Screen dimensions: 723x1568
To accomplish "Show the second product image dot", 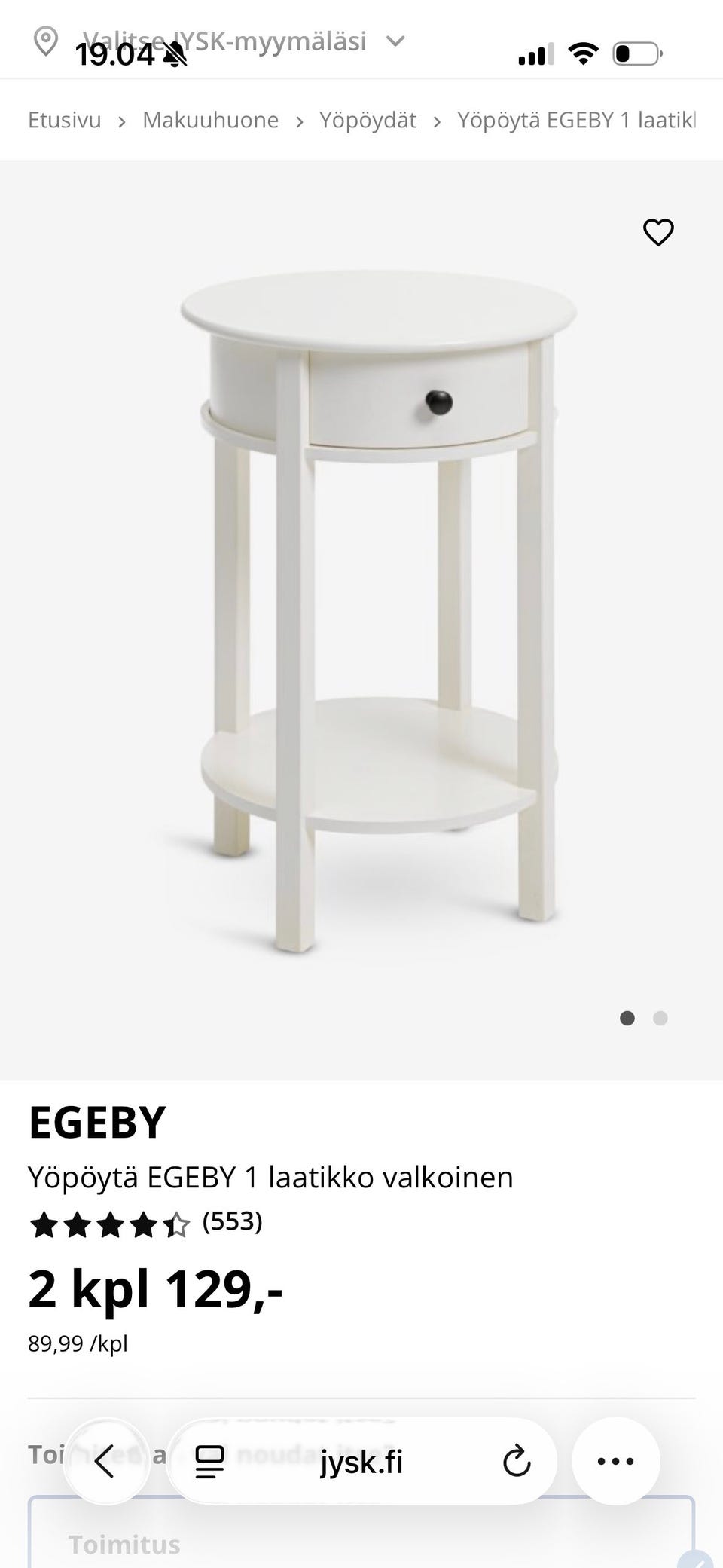I will coord(660,1019).
